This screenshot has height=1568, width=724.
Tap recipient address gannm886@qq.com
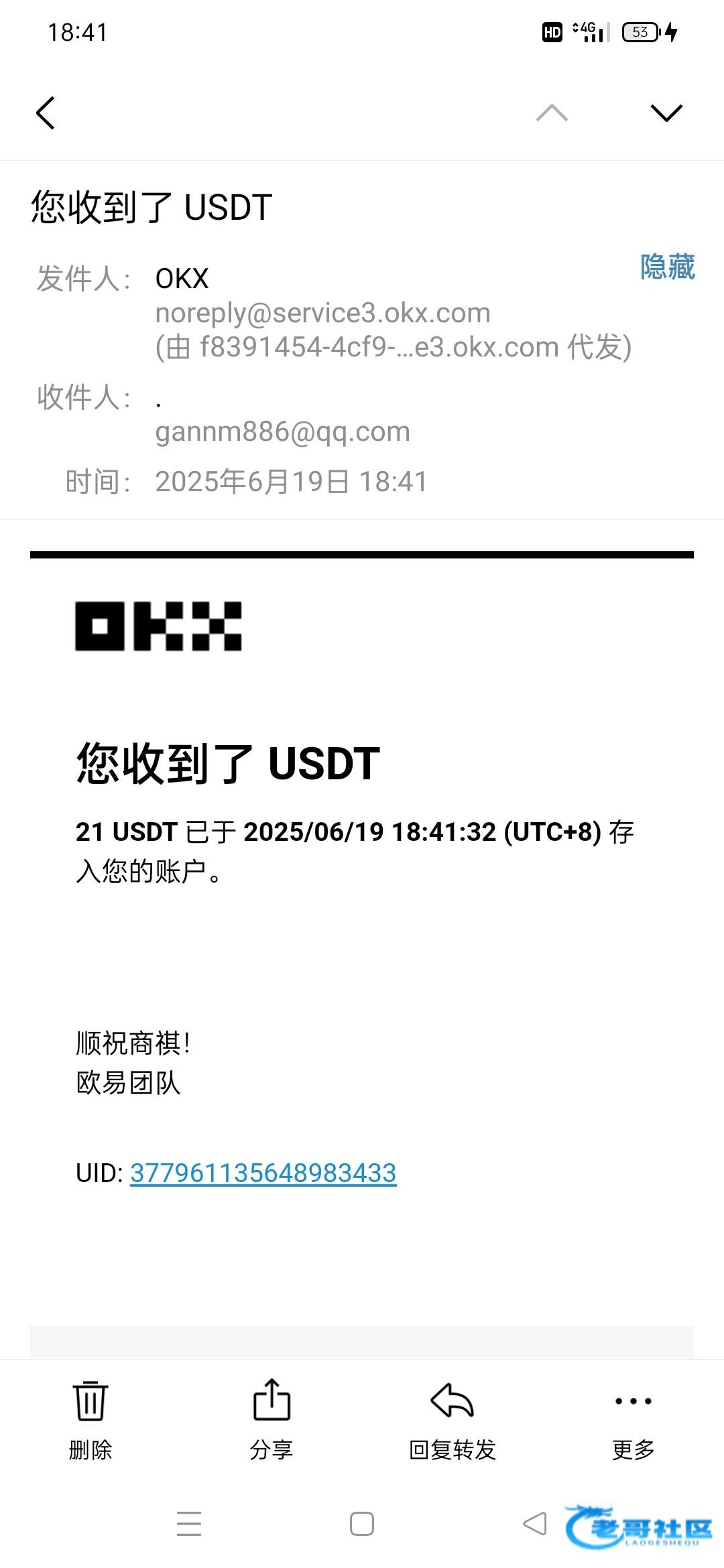(282, 432)
